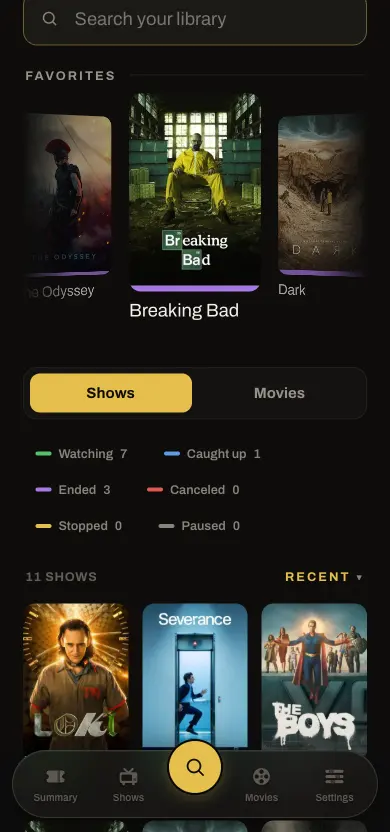
Task: Expand the Recent sort dropdown
Action: coord(324,577)
